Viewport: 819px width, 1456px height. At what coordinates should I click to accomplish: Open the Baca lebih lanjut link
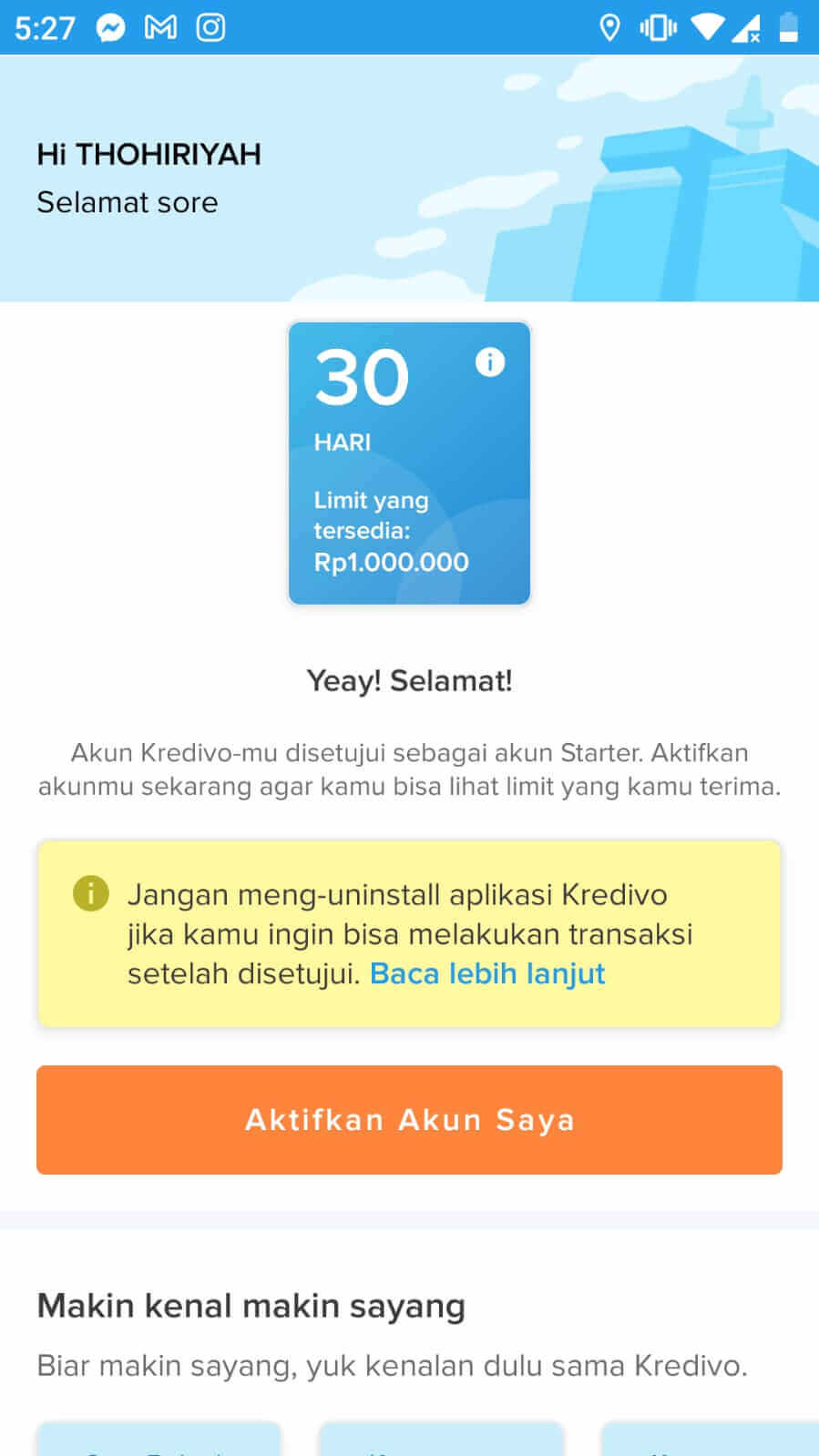coord(486,973)
